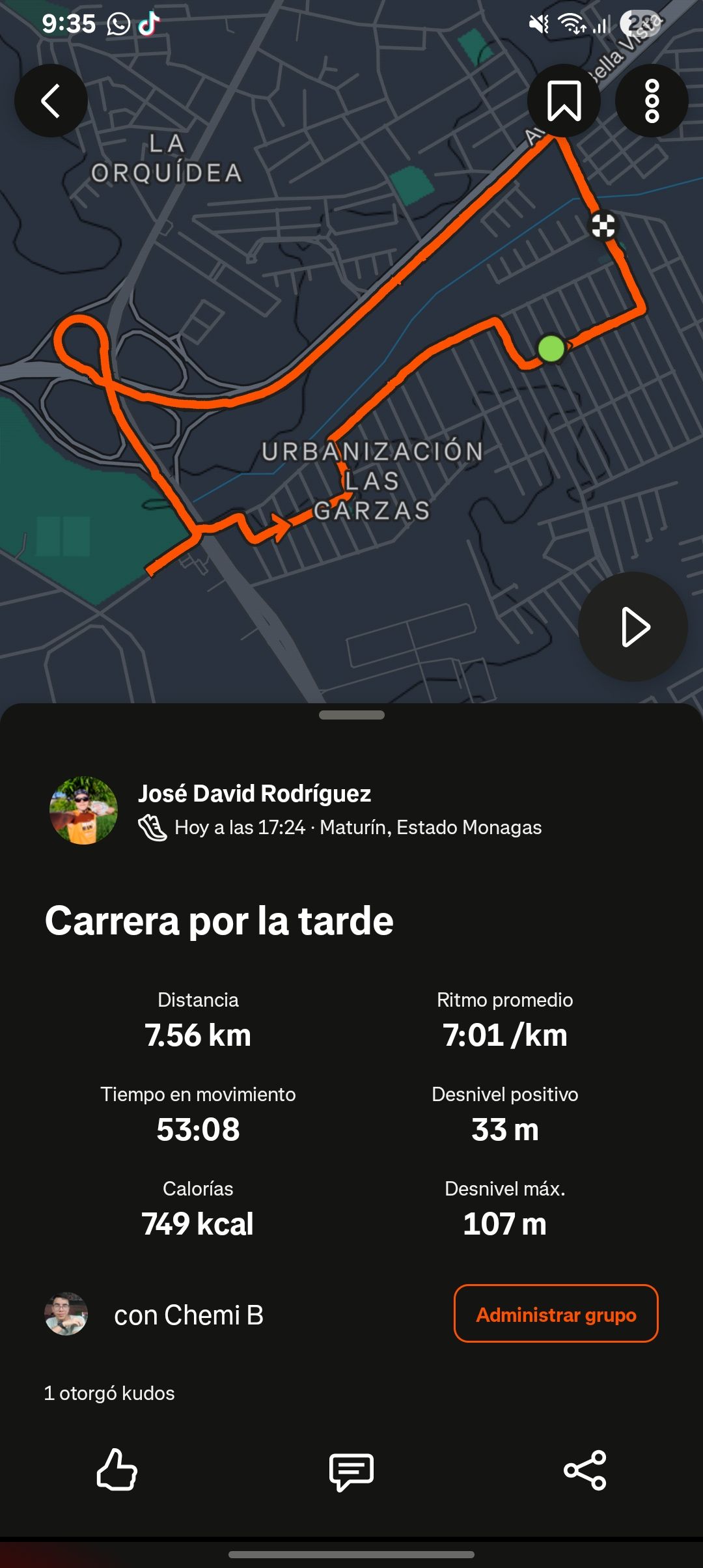Share this activity
The image size is (703, 1568).
(585, 1470)
